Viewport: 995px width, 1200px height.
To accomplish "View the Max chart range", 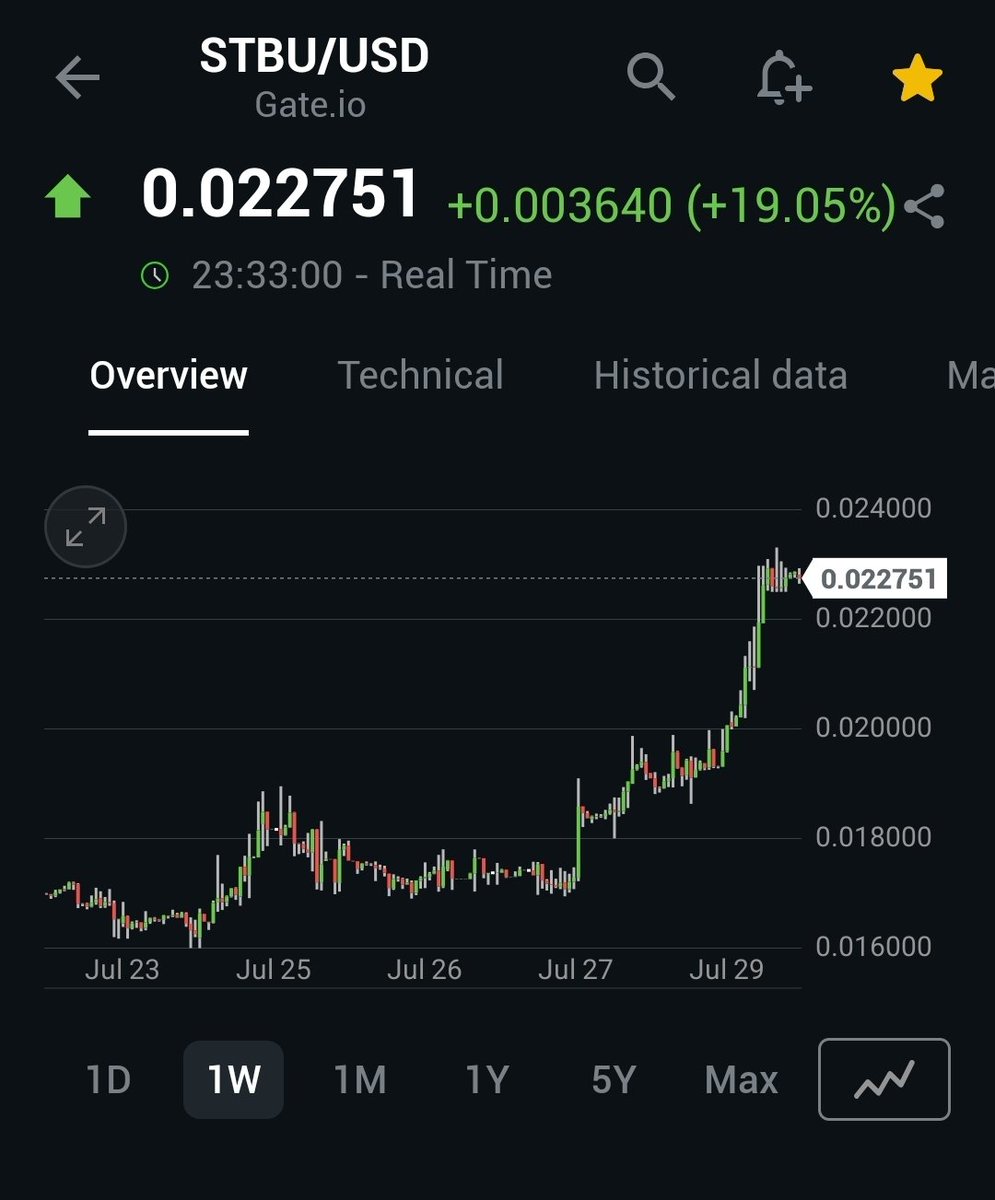I will click(x=741, y=1080).
